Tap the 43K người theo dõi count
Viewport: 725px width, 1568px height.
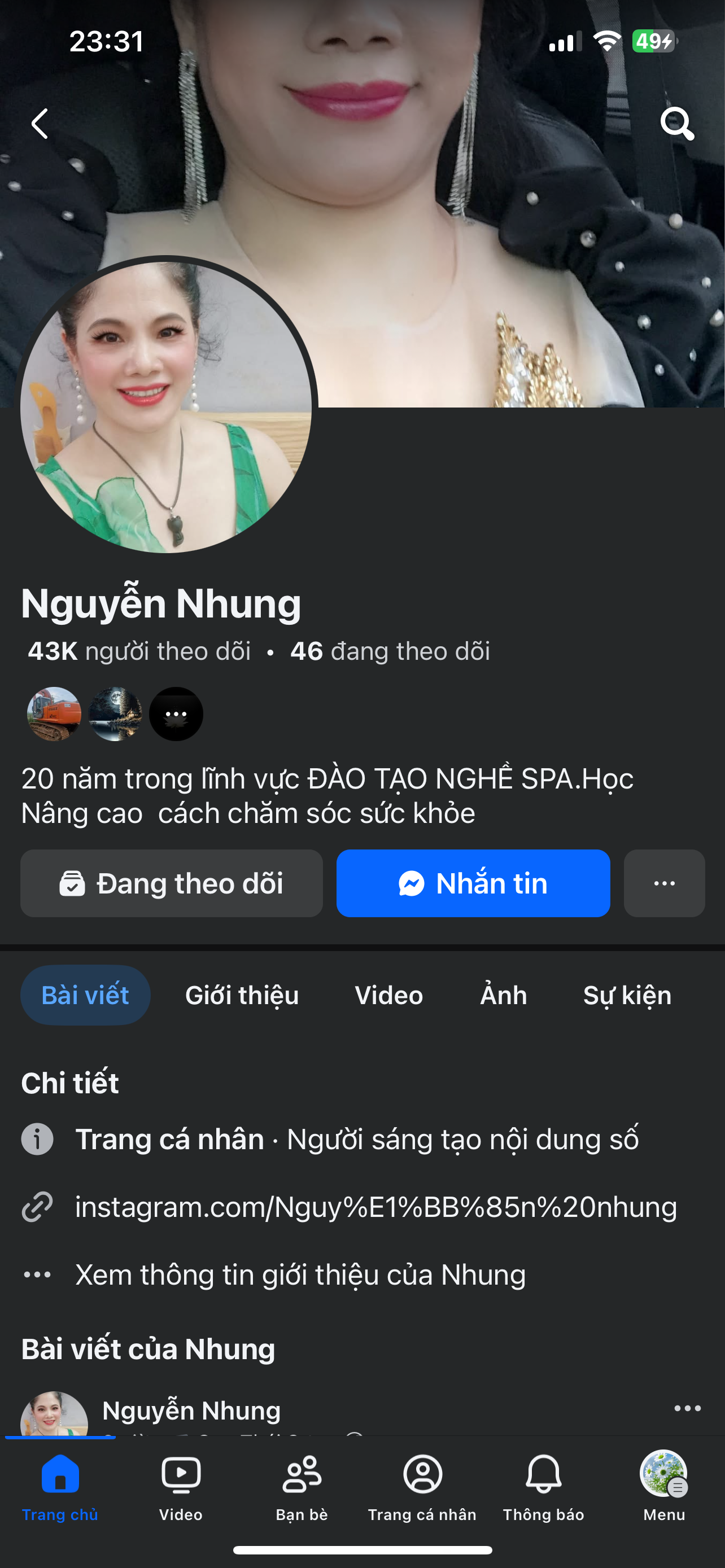139,650
